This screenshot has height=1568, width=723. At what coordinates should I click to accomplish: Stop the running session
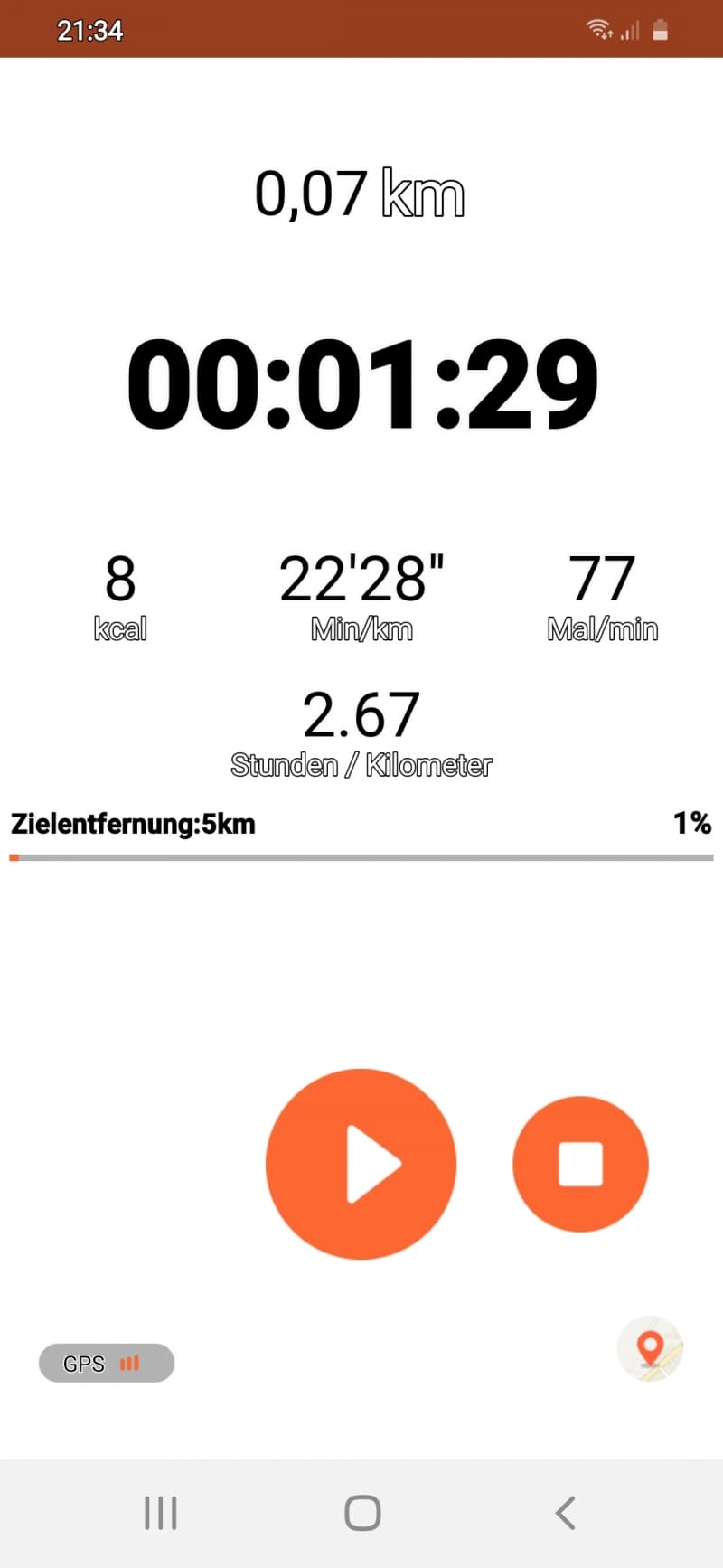click(x=580, y=1164)
